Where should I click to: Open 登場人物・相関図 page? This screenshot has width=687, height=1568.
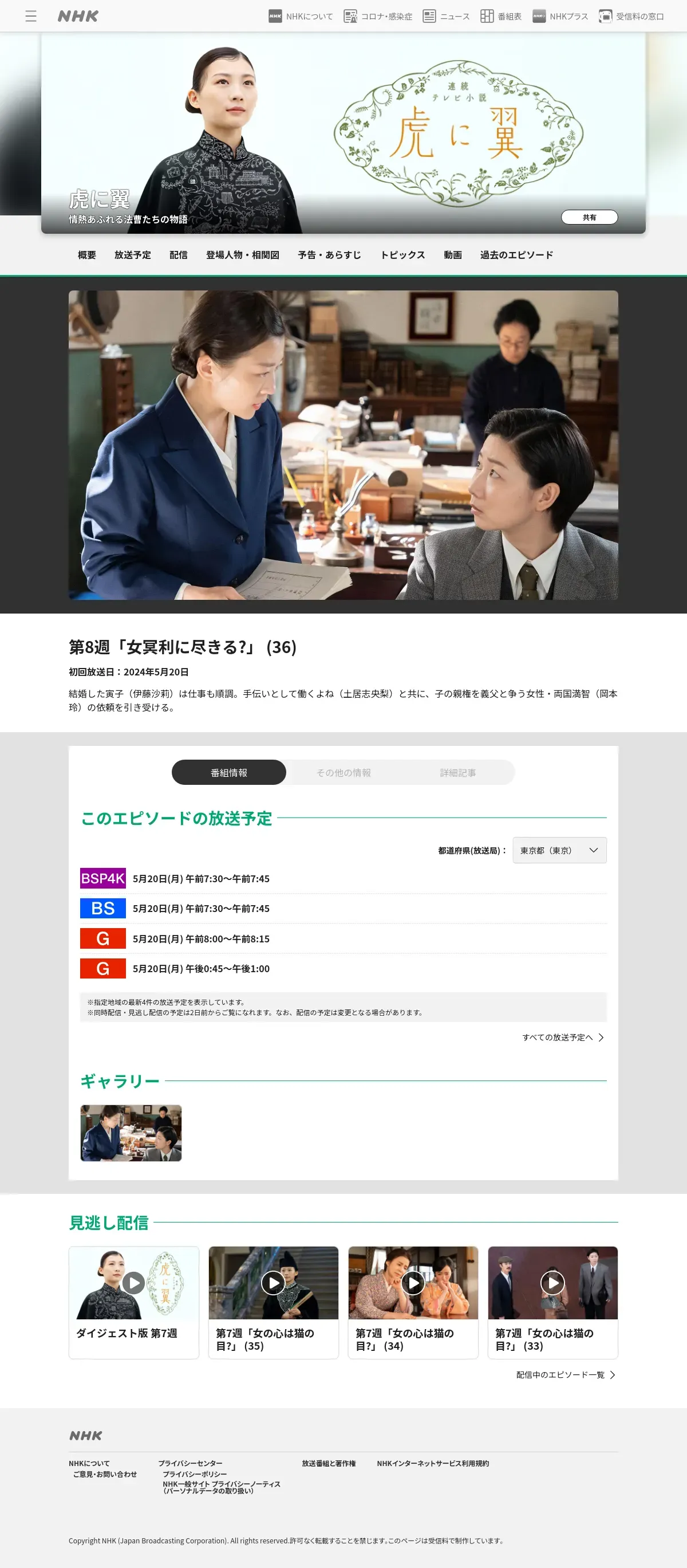tap(242, 255)
